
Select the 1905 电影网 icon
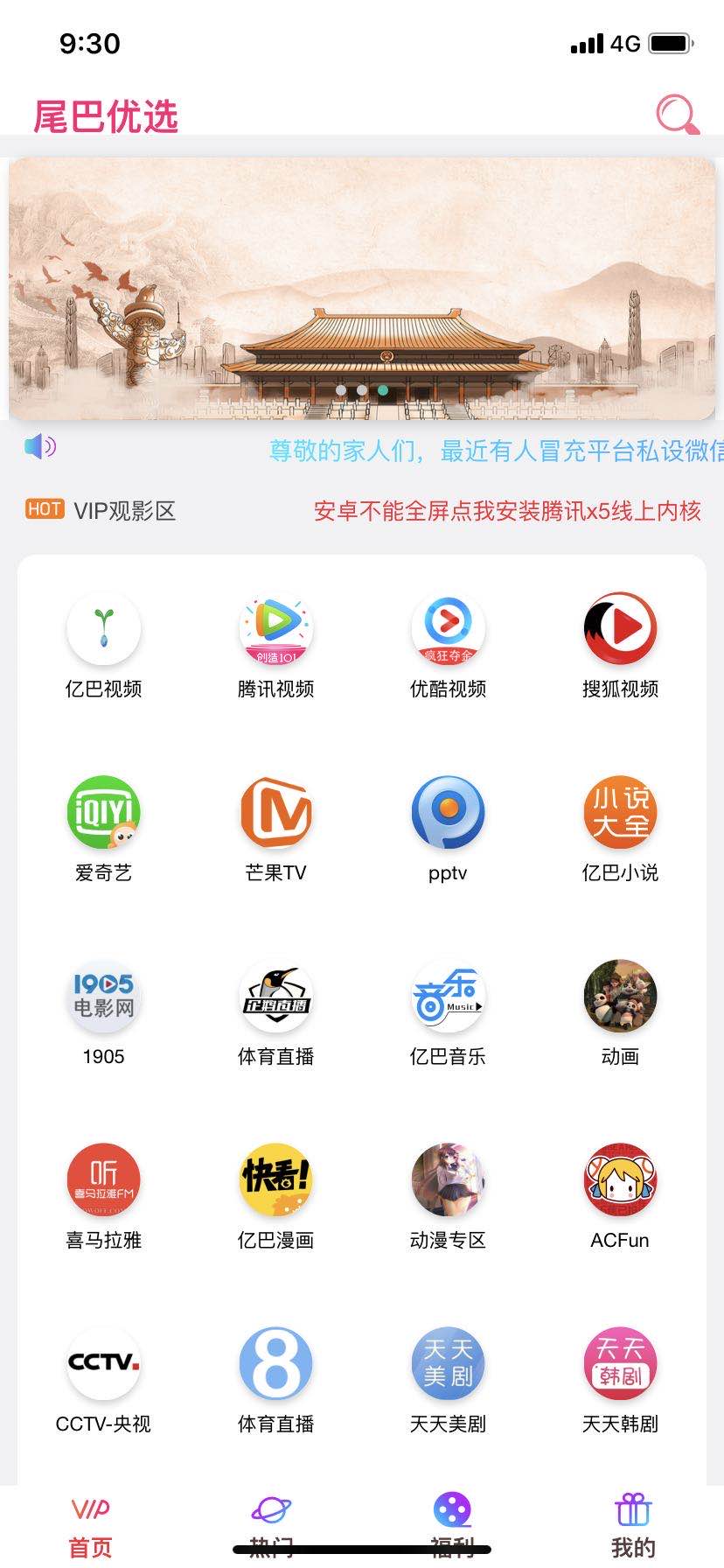103,995
